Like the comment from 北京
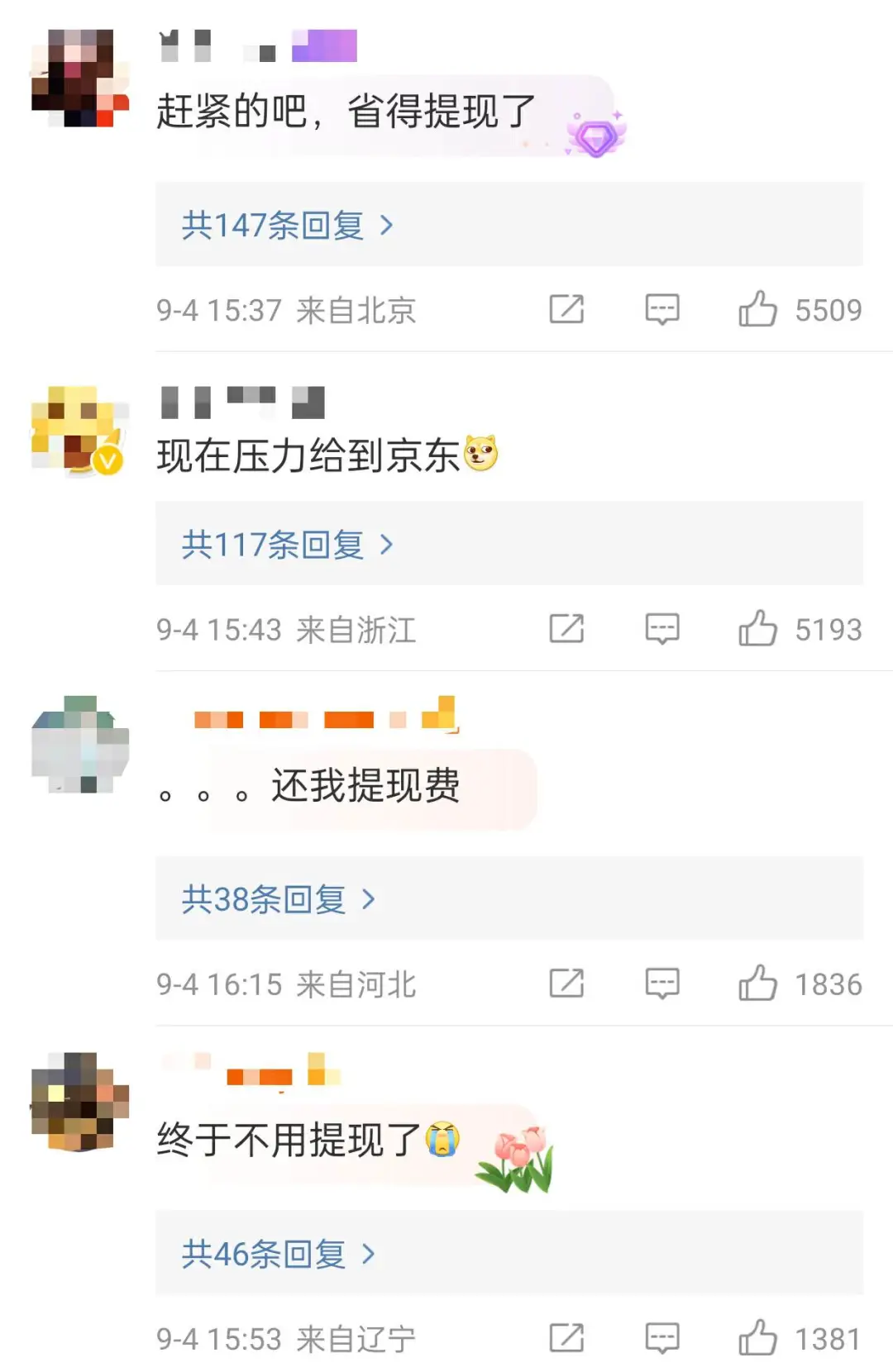This screenshot has height=1372, width=893. point(757,309)
